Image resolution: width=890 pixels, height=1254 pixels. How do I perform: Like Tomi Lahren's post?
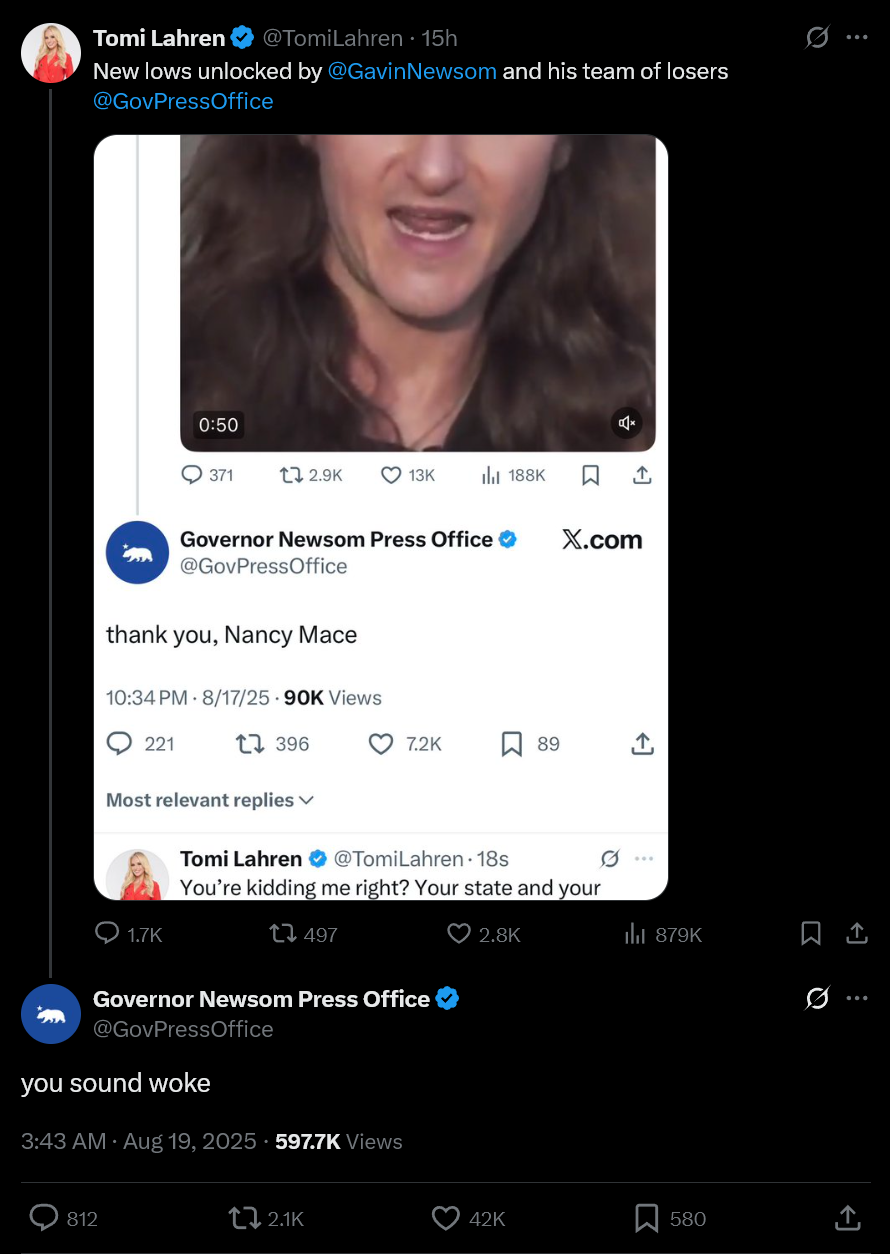pyautogui.click(x=459, y=934)
